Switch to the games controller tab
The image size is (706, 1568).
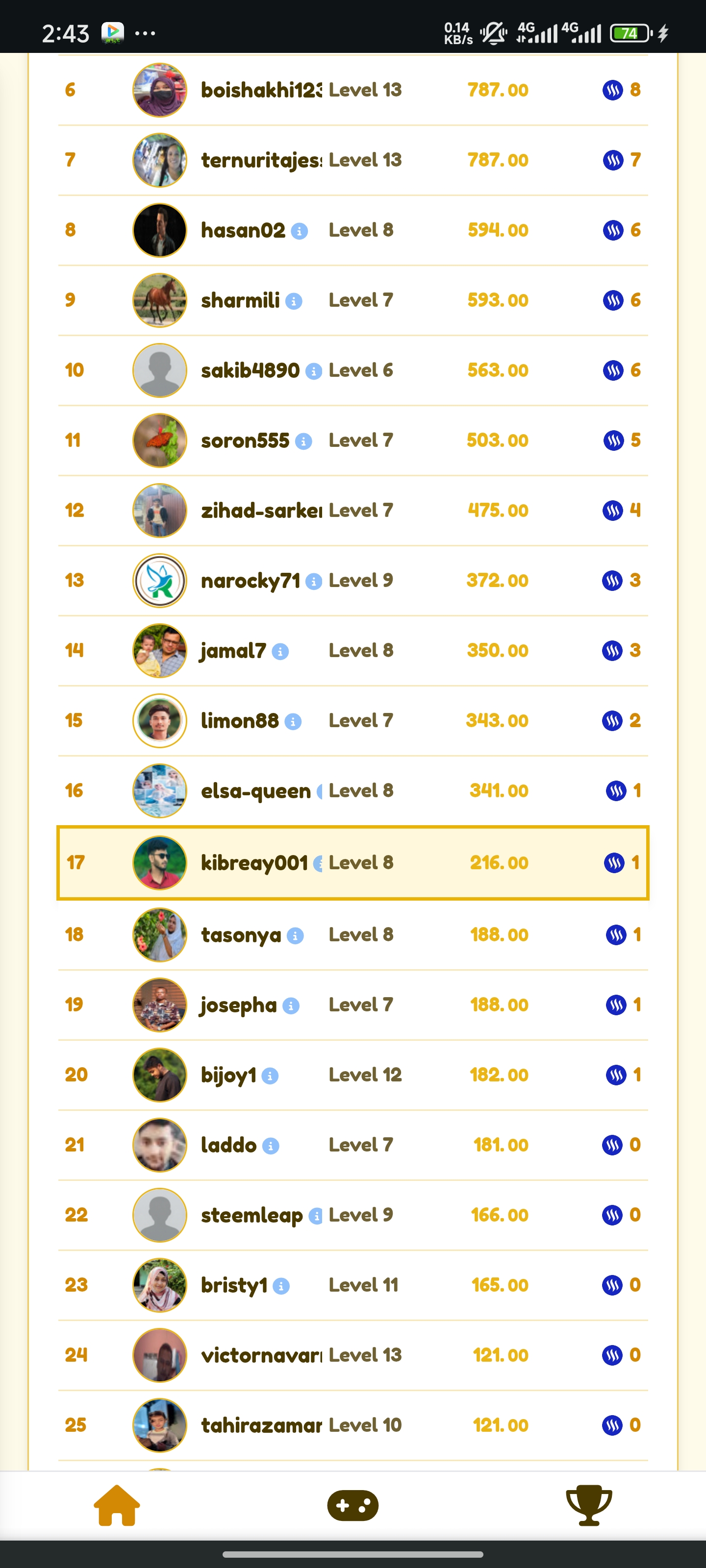coord(353,1505)
